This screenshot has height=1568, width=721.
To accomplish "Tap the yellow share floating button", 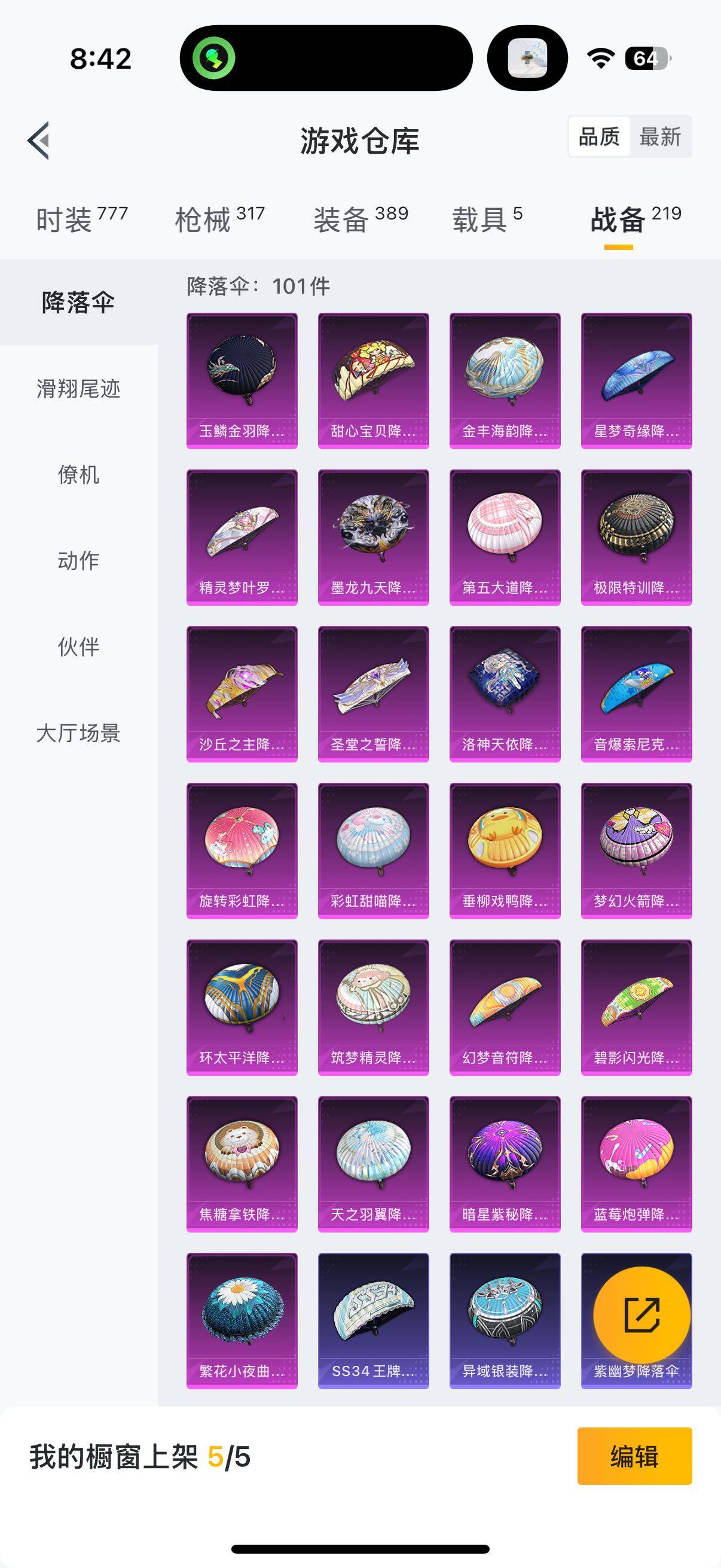I will 641,1315.
